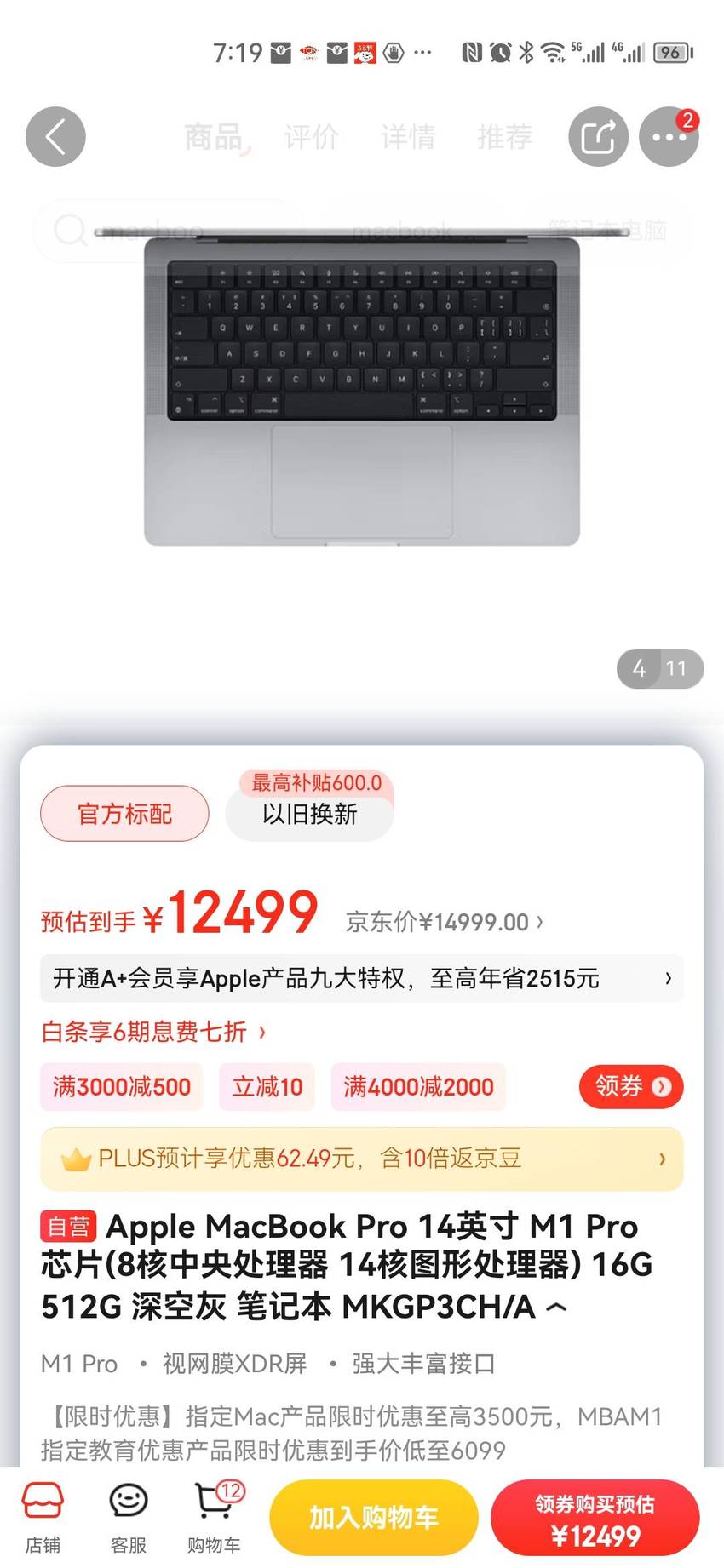Open the three-dot overflow menu
Viewport: 724px width, 1568px height.
669,136
